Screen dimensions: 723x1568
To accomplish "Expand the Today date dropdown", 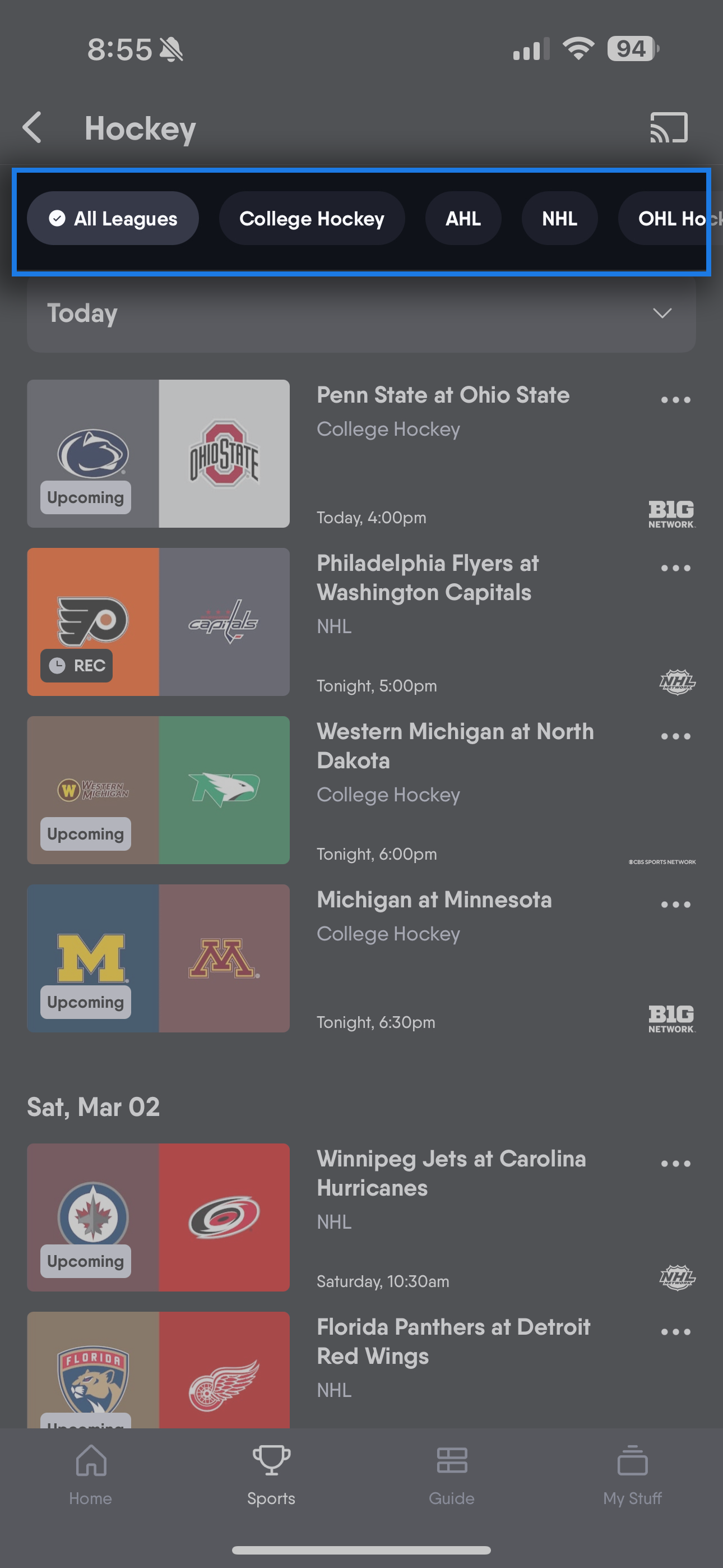I will [x=361, y=313].
